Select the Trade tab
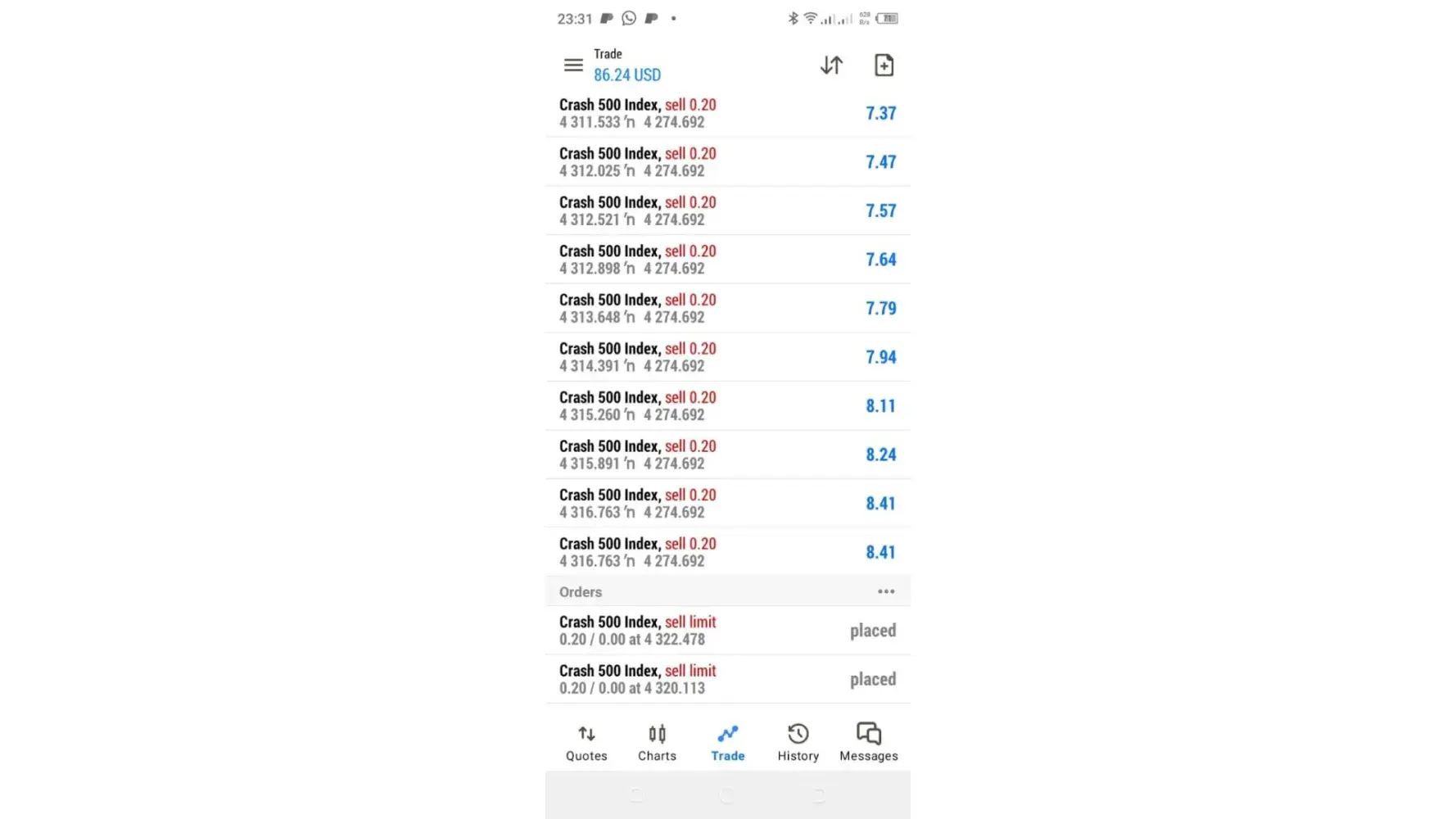The height and width of the screenshot is (819, 1456). coord(727,742)
